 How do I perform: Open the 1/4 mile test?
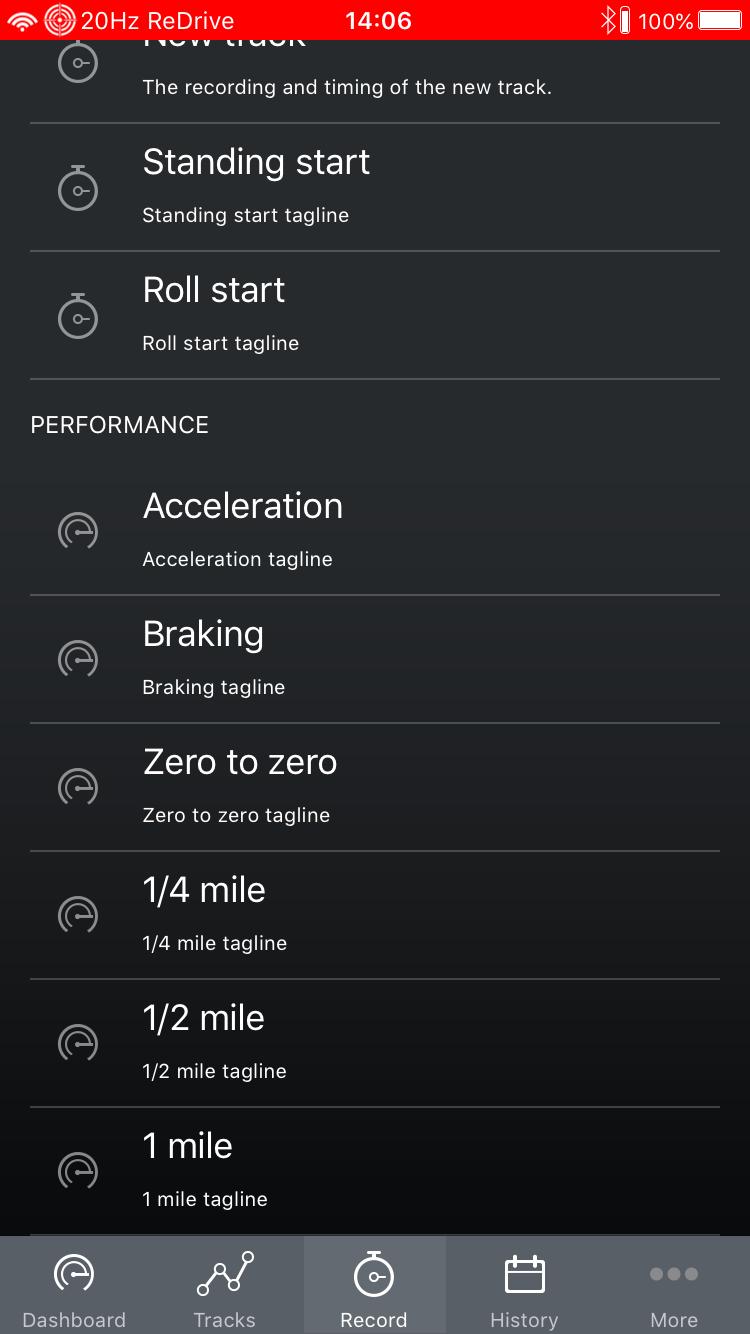(x=375, y=915)
